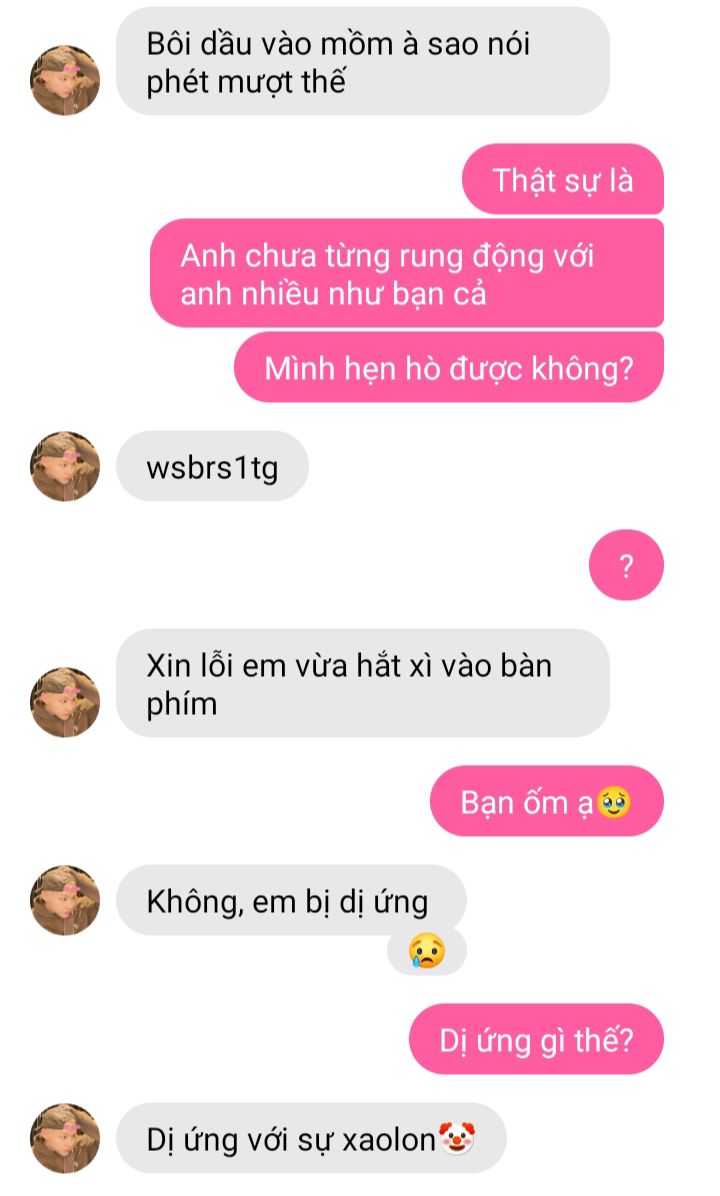The height and width of the screenshot is (1196, 720).
Task: Open profile picture beside "Dị ứng với sự xaolon"
Action: click(x=65, y=1138)
